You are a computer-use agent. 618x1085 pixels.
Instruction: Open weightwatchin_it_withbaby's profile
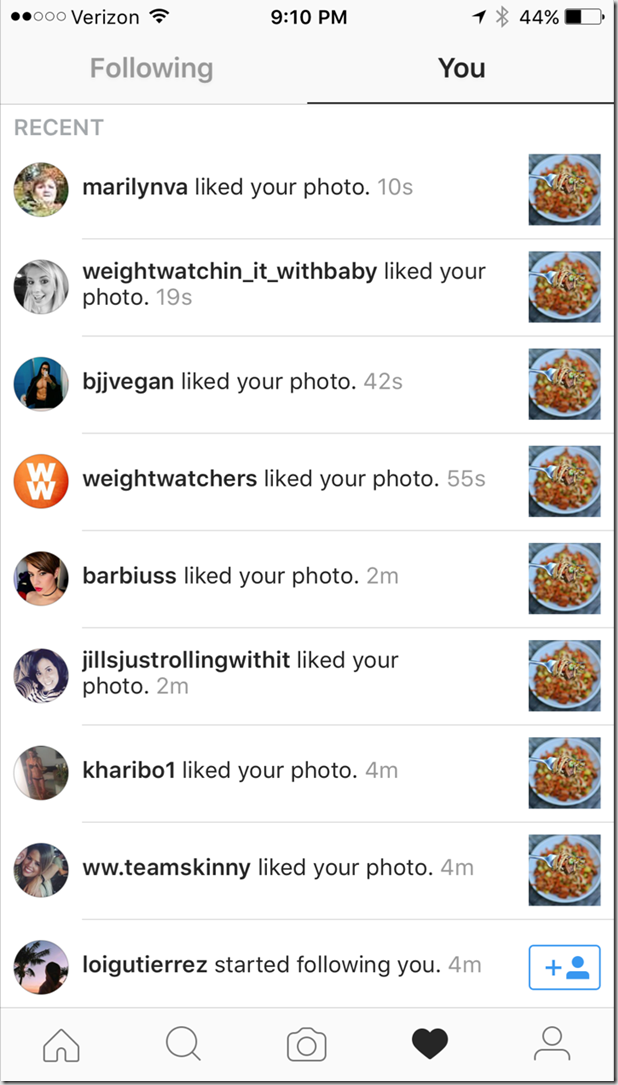229,272
